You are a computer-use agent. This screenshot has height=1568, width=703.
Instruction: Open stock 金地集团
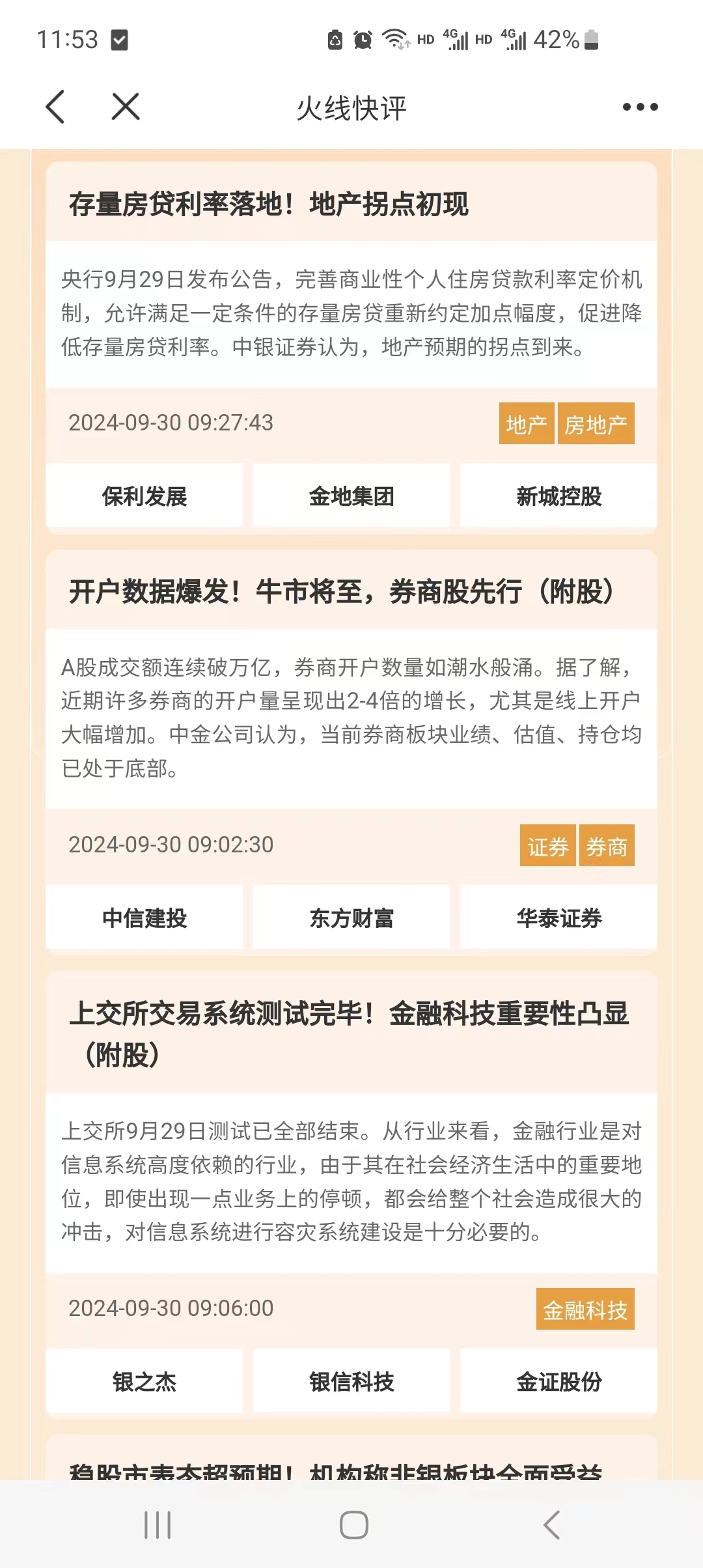(x=351, y=496)
